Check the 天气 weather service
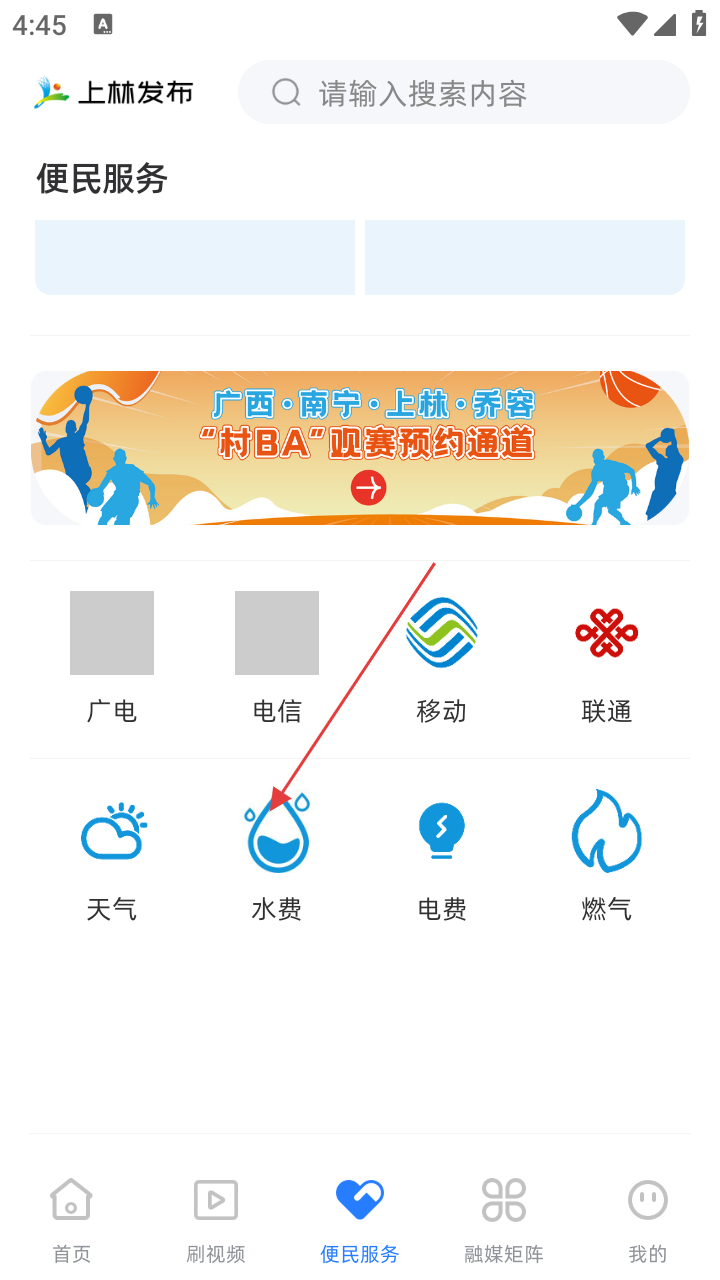The height and width of the screenshot is (1280, 720). 112,853
